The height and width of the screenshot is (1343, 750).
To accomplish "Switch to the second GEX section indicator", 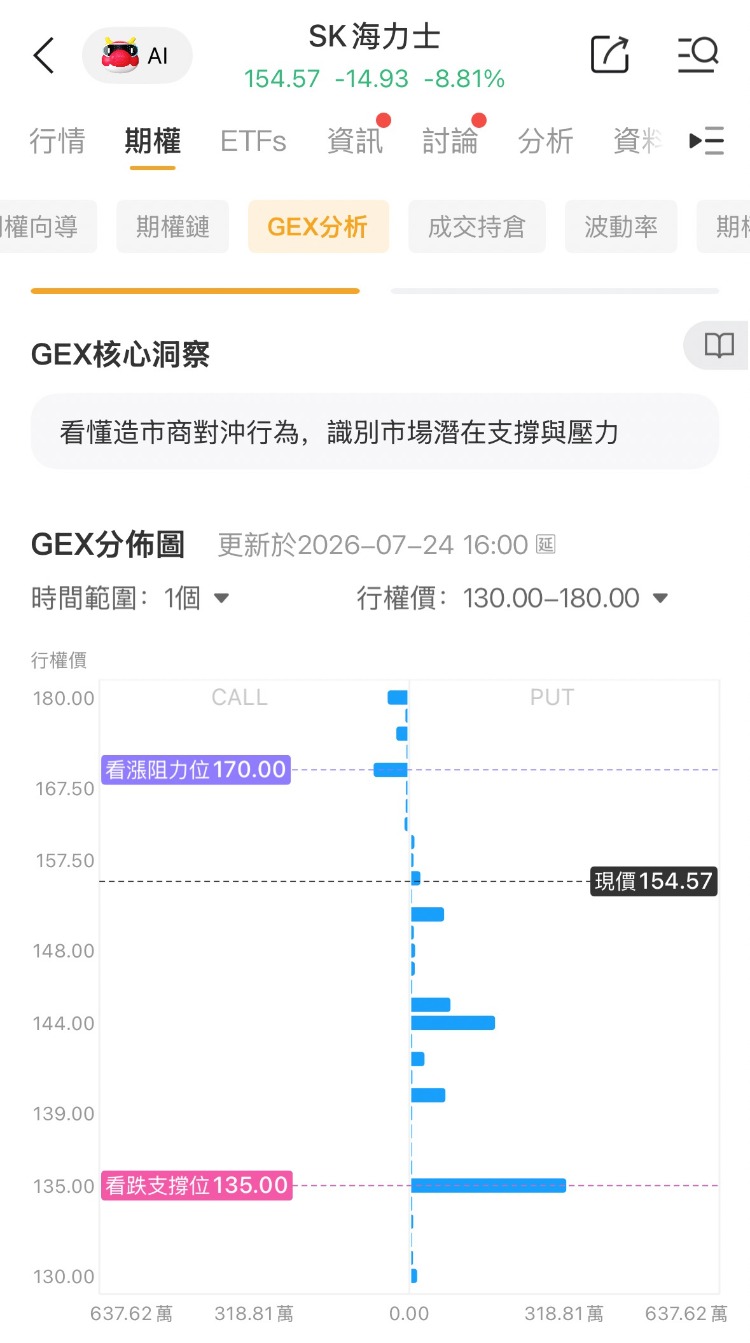I will (x=555, y=291).
